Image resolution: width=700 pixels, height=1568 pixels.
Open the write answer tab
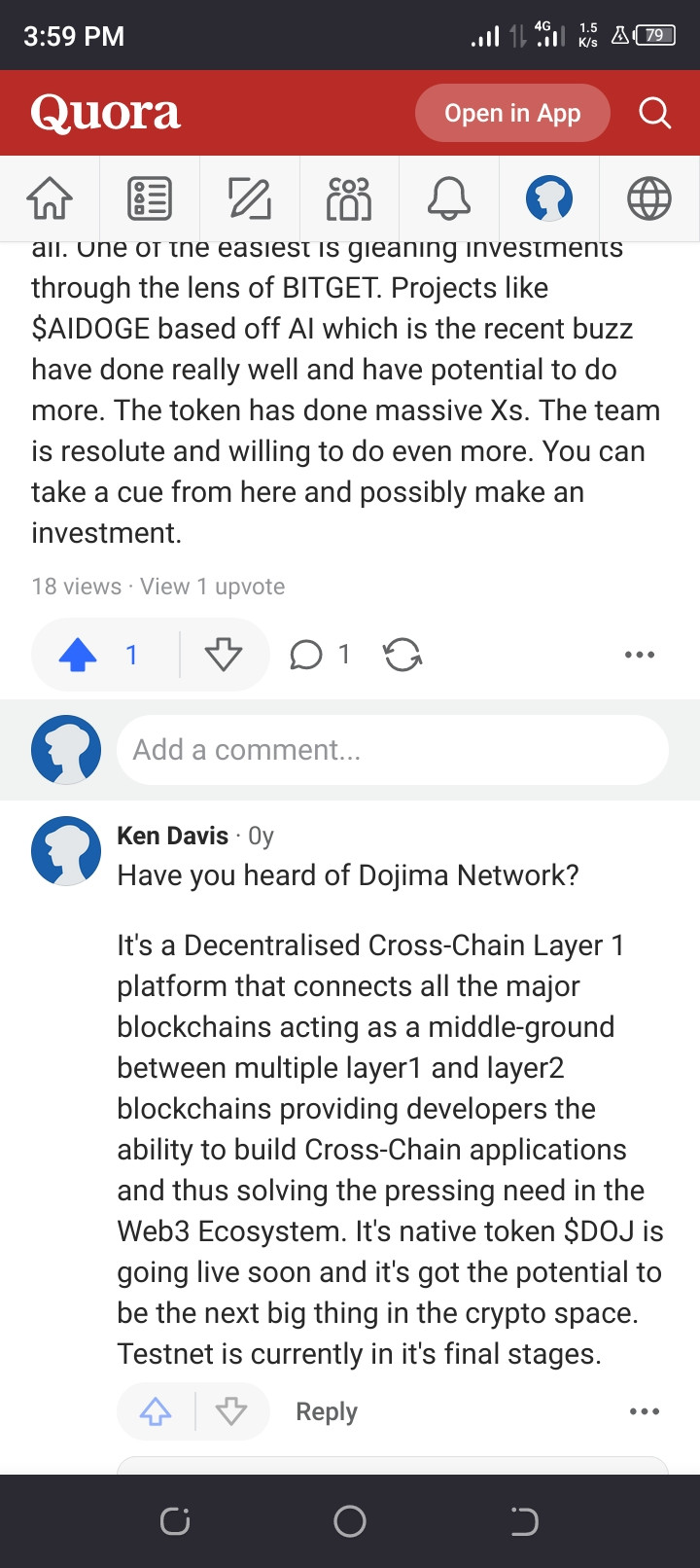pos(250,198)
